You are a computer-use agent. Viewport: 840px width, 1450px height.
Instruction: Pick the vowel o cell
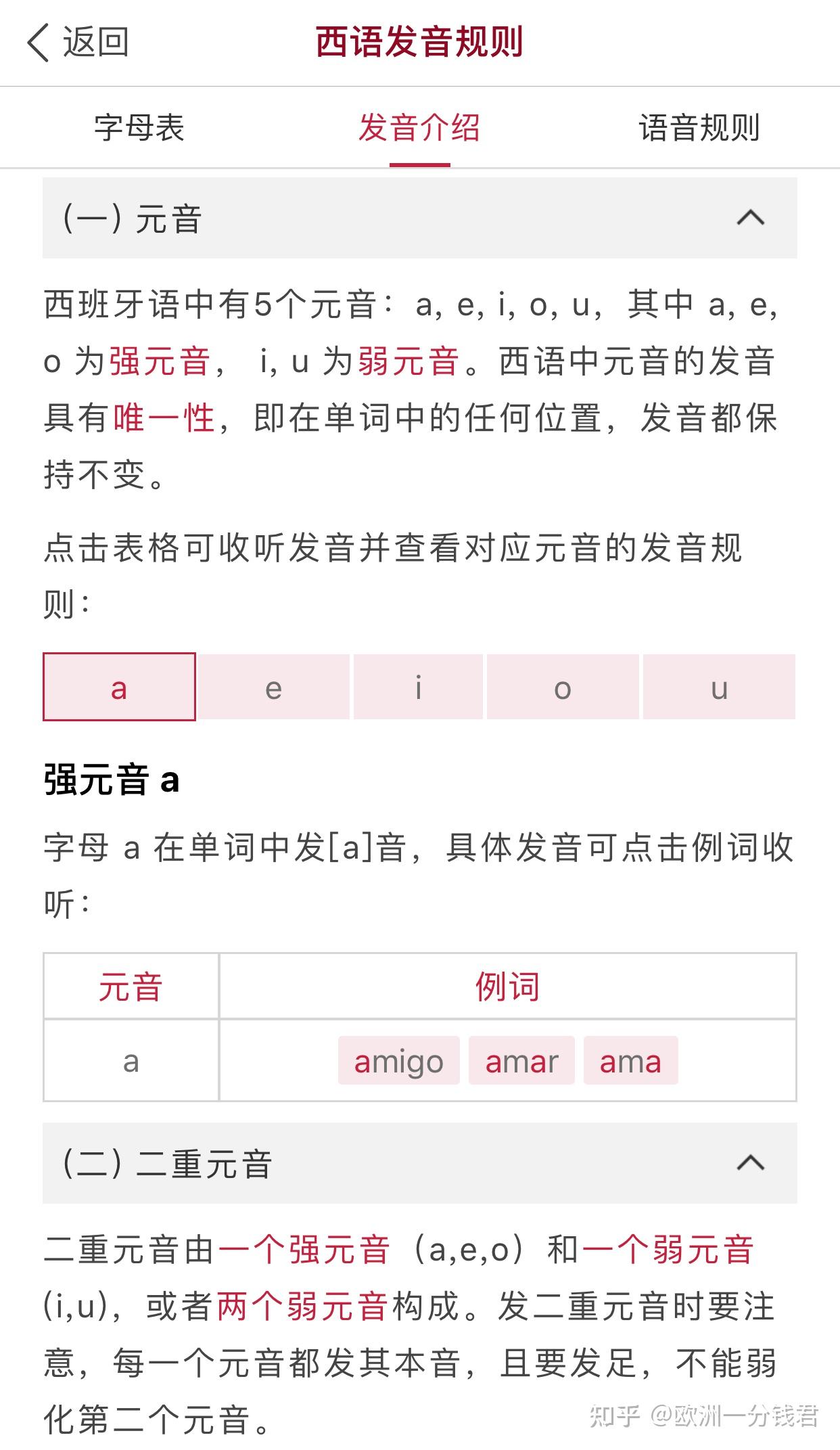pos(563,687)
